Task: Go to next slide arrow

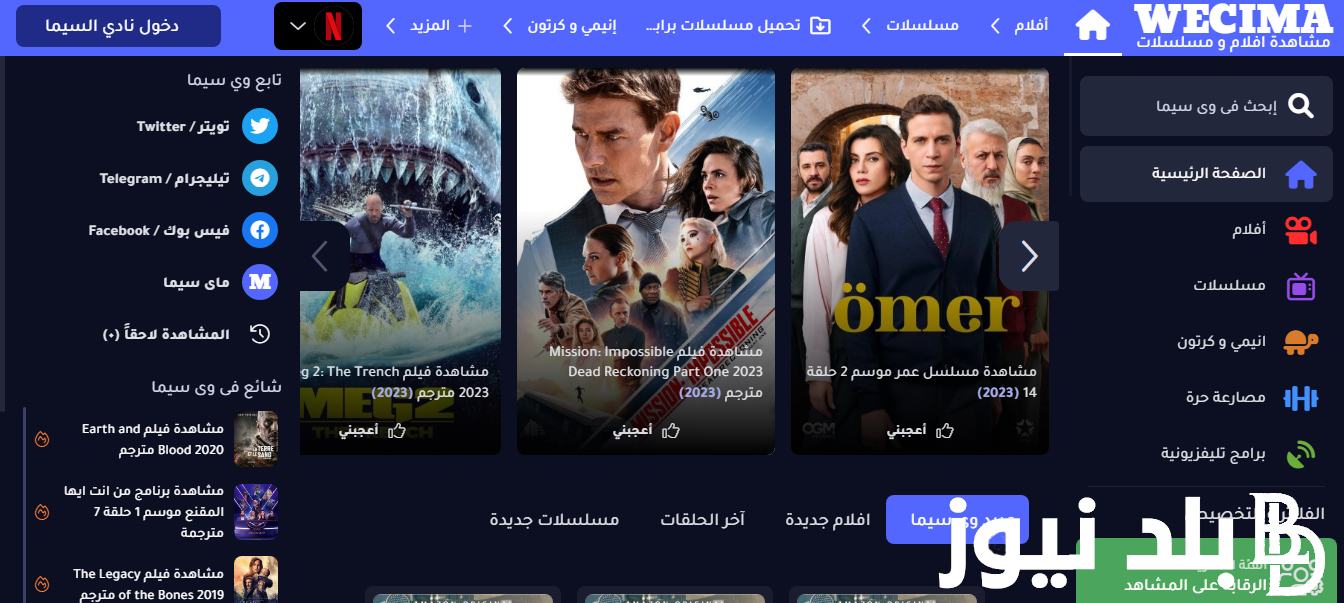Action: coord(1028,256)
